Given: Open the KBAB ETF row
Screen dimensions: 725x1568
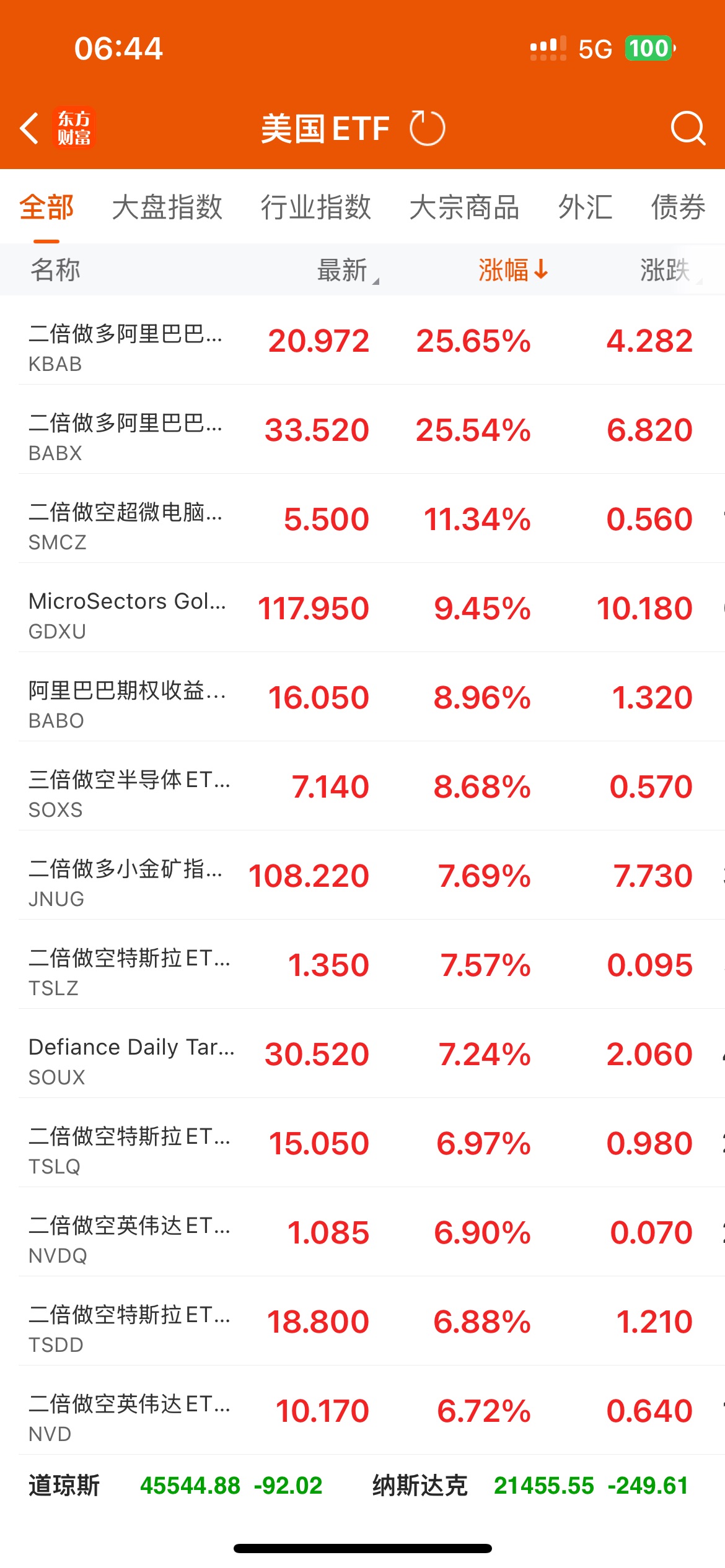Looking at the screenshot, I should click(x=362, y=340).
